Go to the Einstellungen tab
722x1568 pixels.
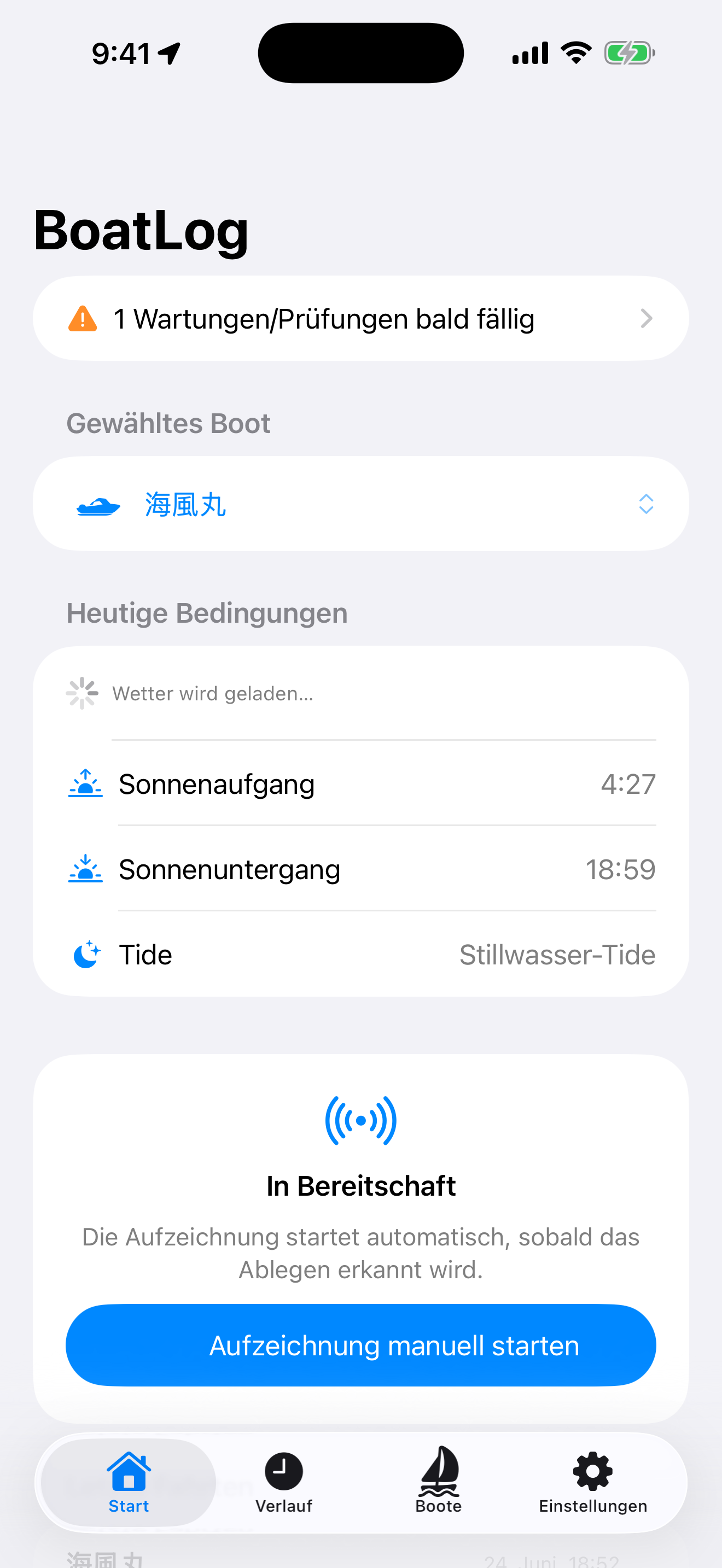[x=593, y=1483]
